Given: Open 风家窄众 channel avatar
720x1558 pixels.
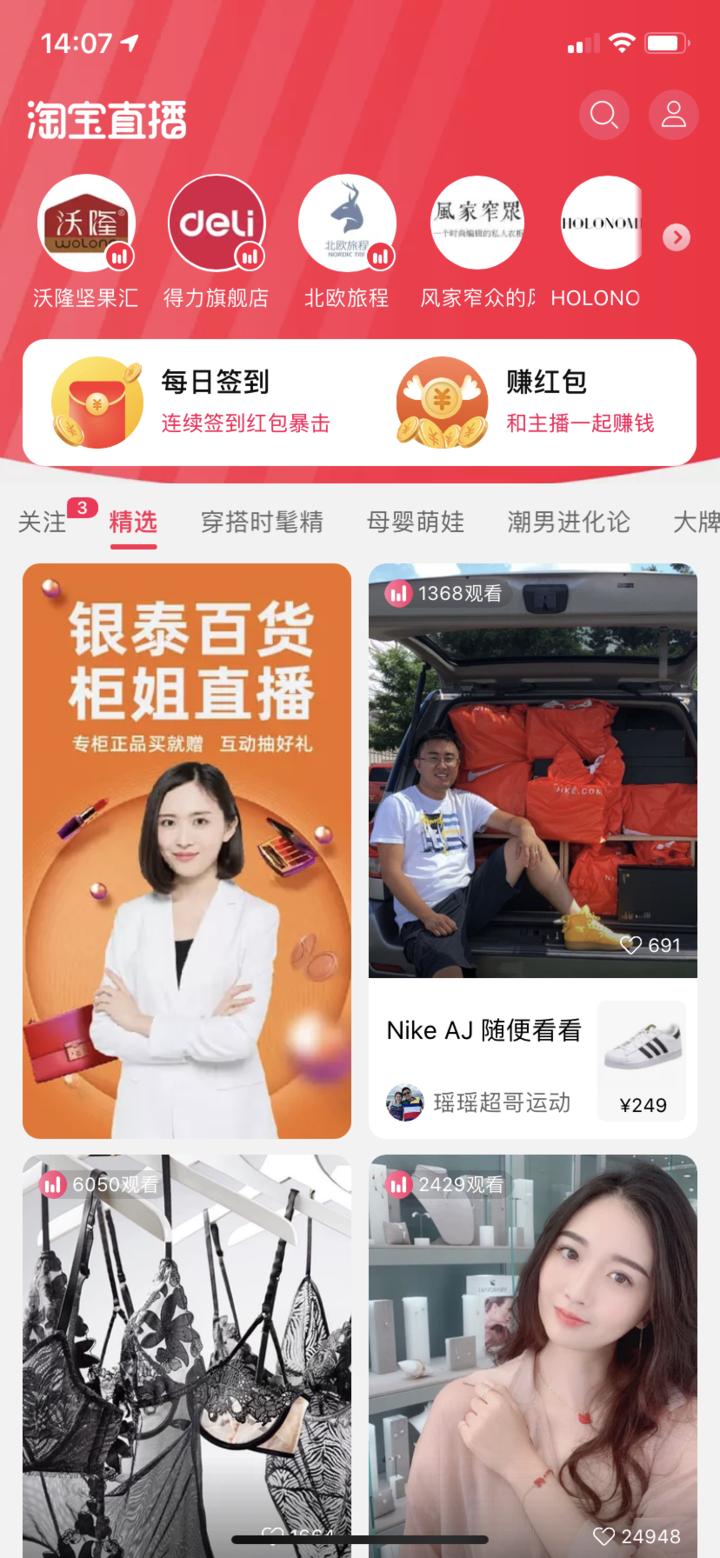Looking at the screenshot, I should tap(477, 224).
